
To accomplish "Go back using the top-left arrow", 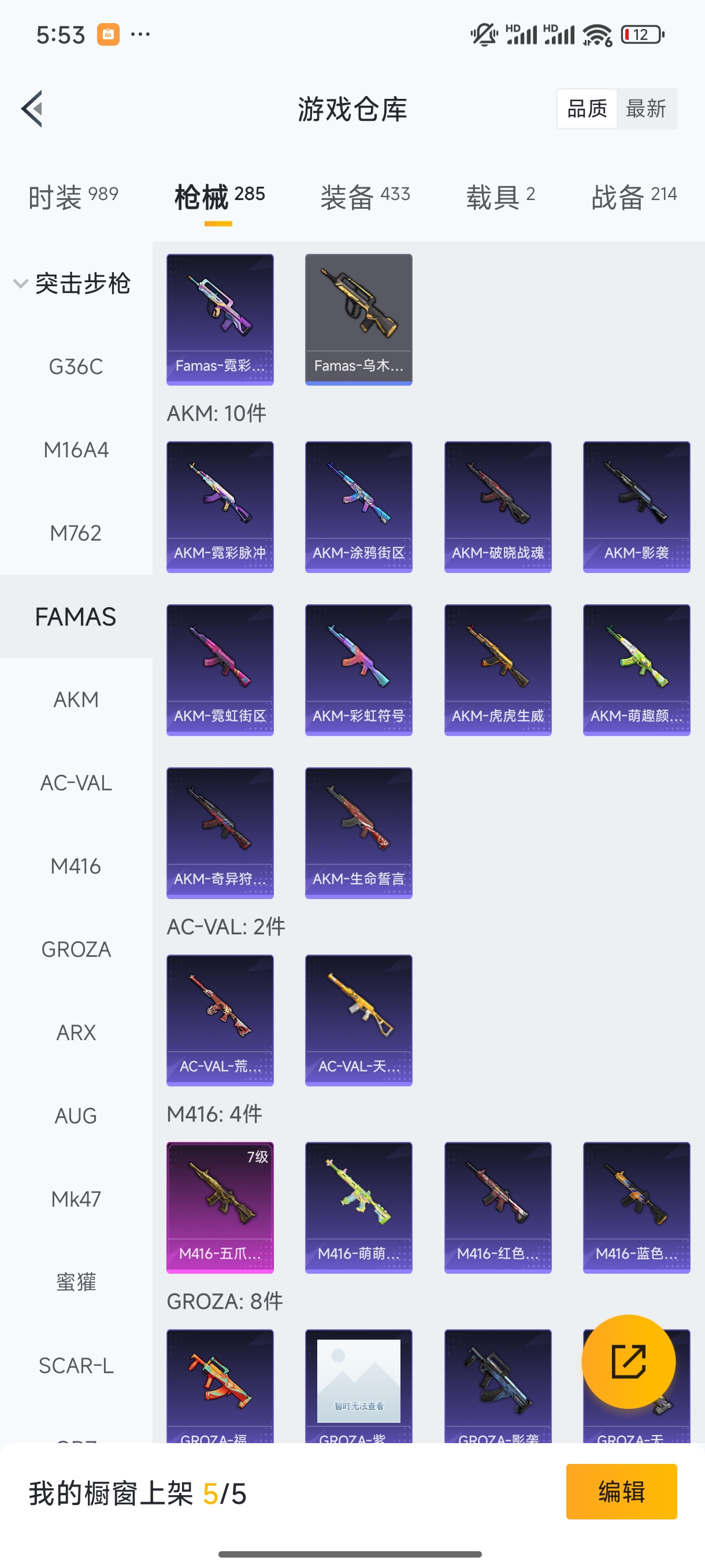I will [32, 109].
